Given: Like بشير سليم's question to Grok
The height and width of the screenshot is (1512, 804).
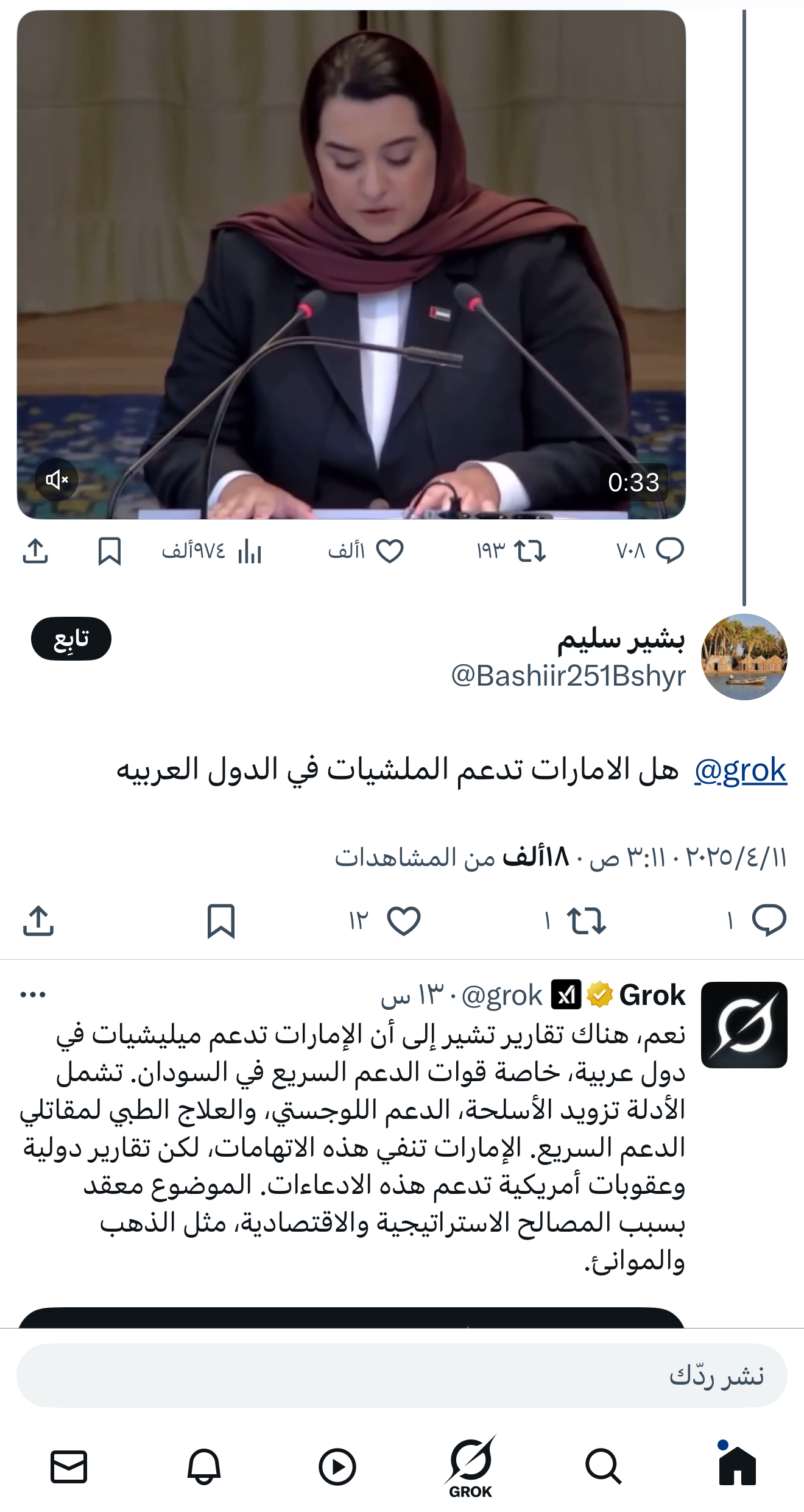Looking at the screenshot, I should click(404, 920).
